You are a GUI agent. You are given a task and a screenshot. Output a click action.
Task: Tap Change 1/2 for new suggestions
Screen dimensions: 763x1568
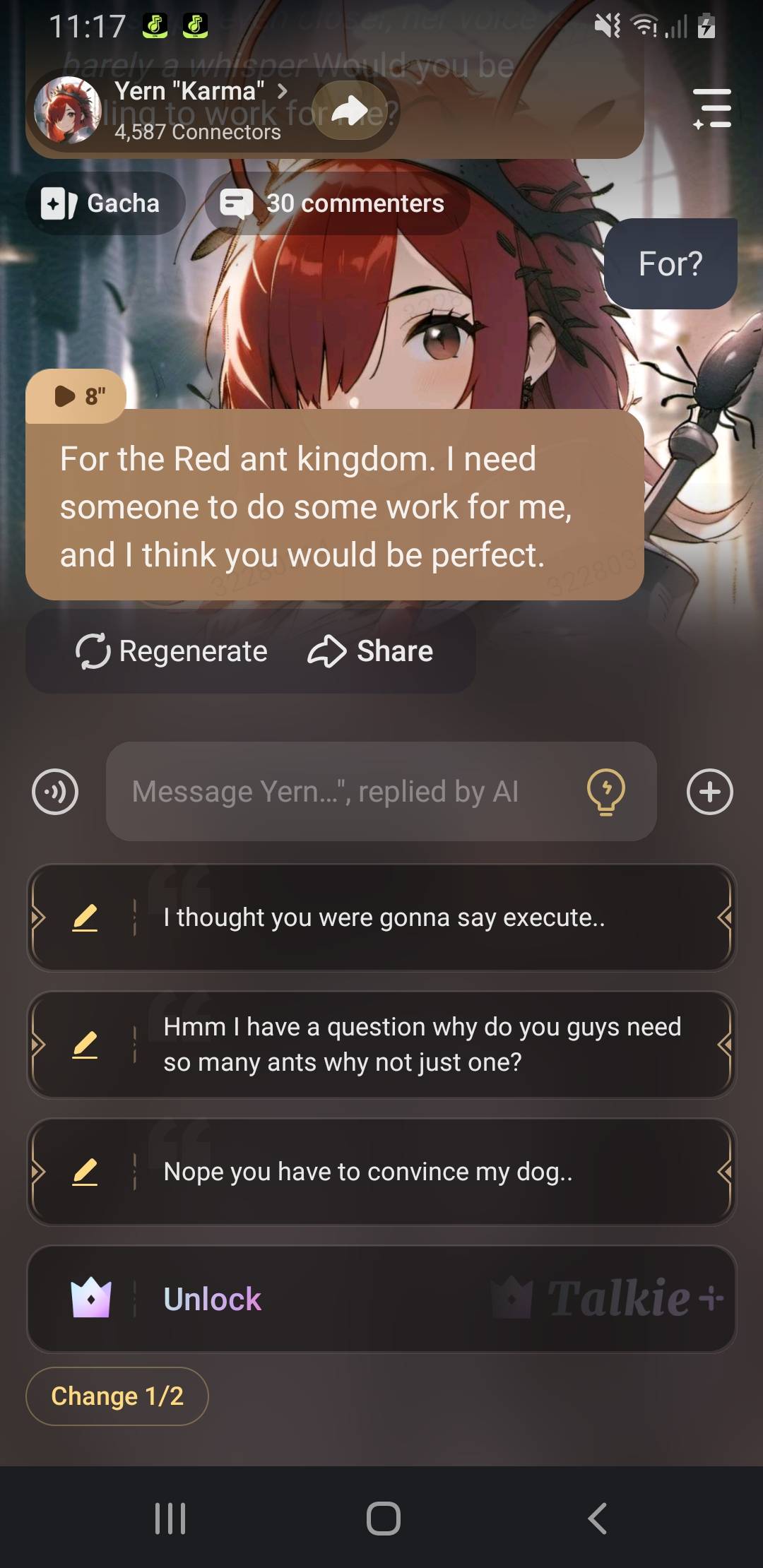coord(117,1396)
